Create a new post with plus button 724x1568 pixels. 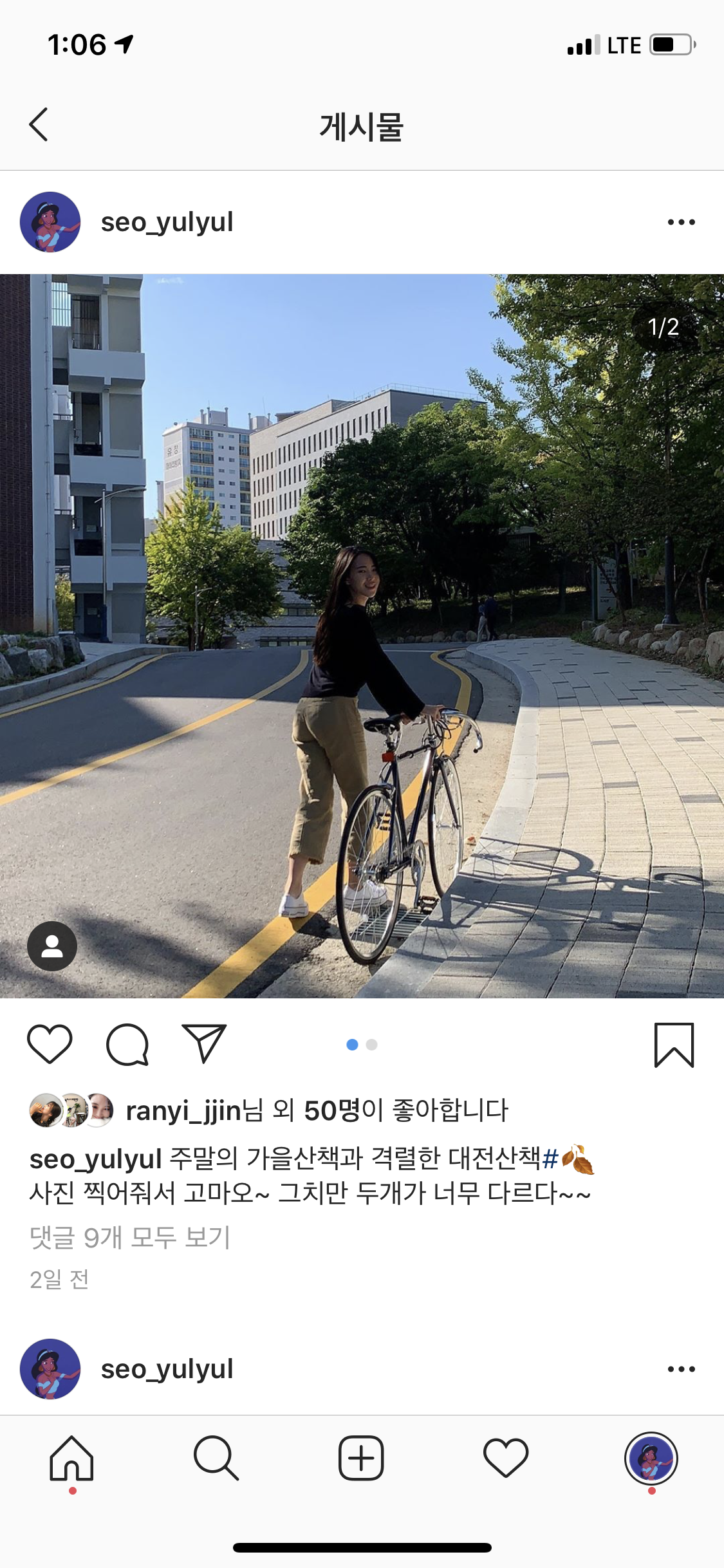361,1459
